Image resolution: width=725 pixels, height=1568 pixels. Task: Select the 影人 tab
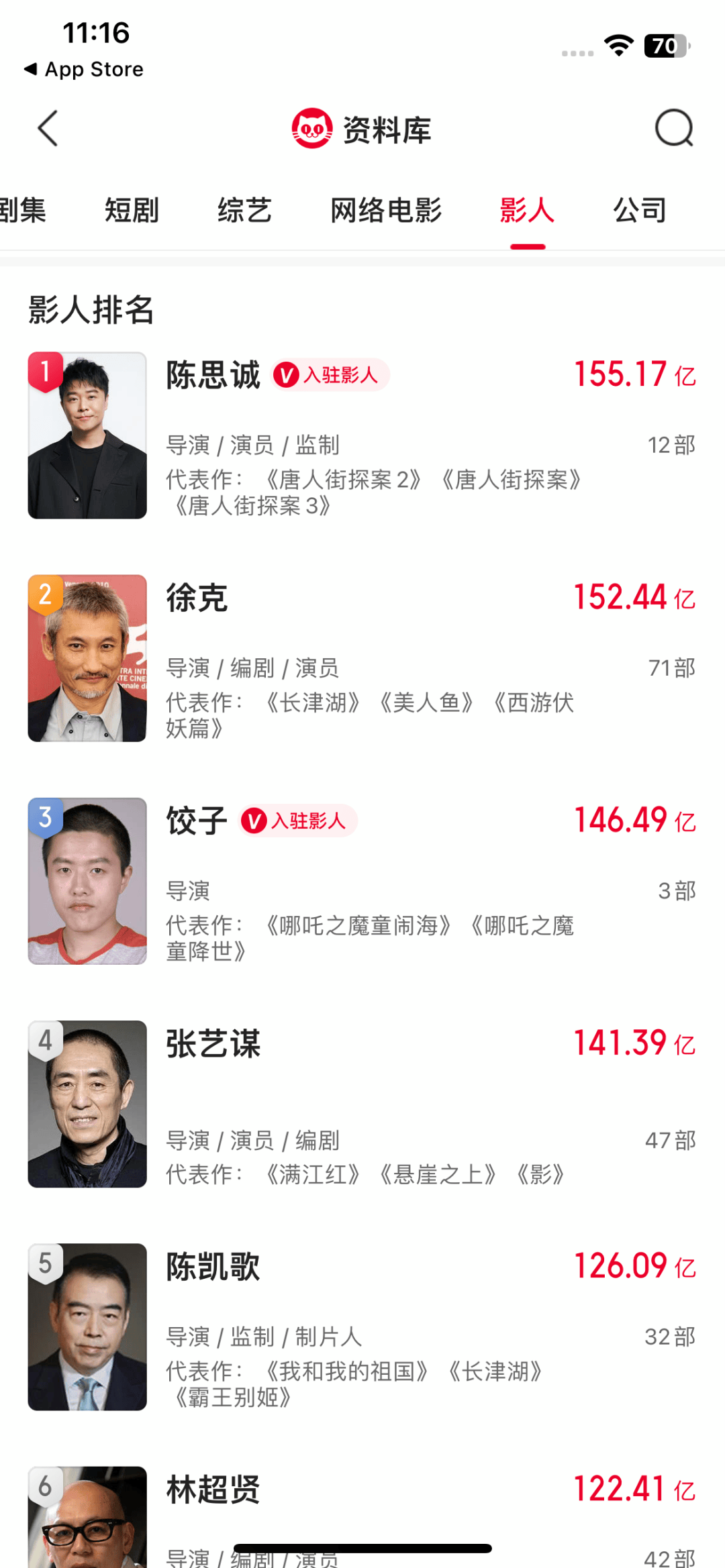pyautogui.click(x=527, y=211)
